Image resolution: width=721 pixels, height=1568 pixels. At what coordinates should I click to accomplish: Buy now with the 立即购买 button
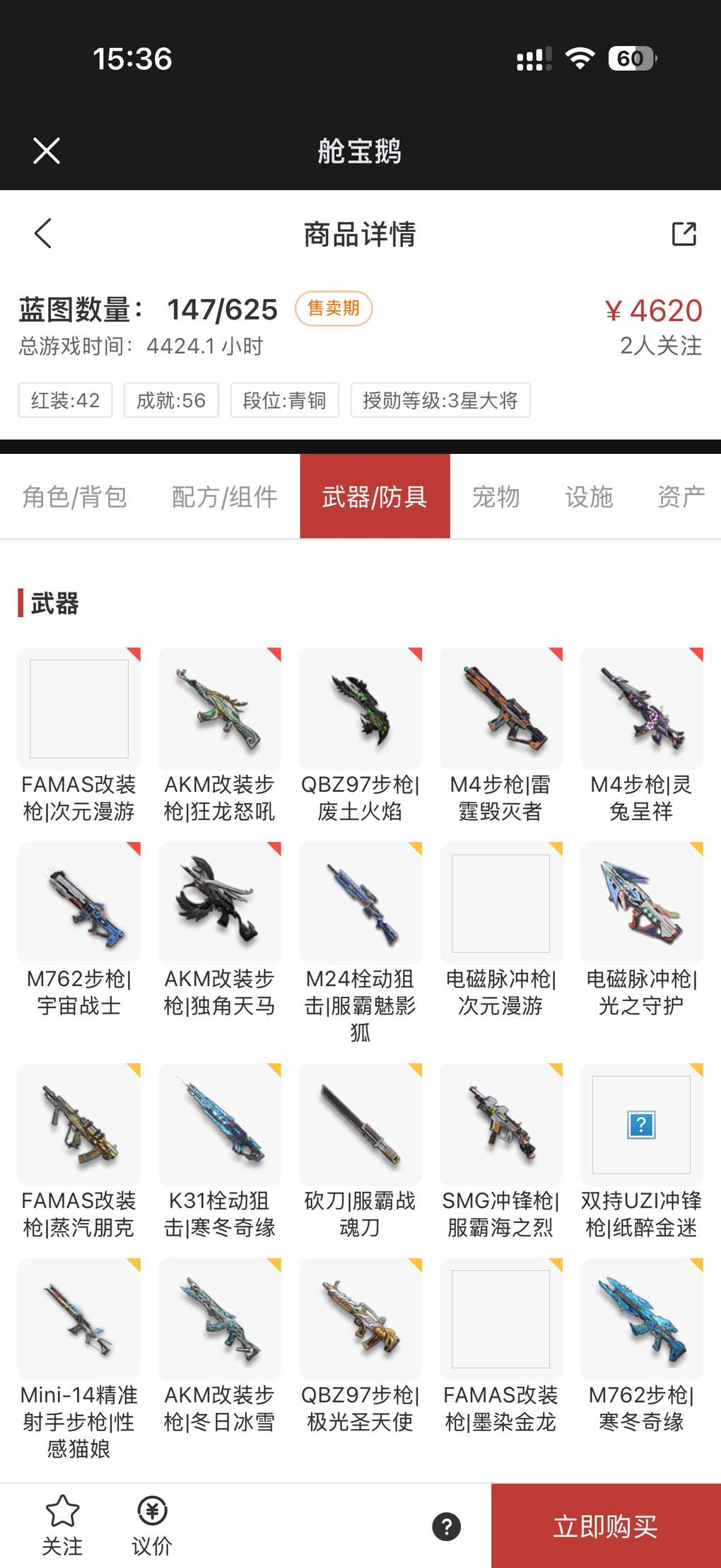606,1526
